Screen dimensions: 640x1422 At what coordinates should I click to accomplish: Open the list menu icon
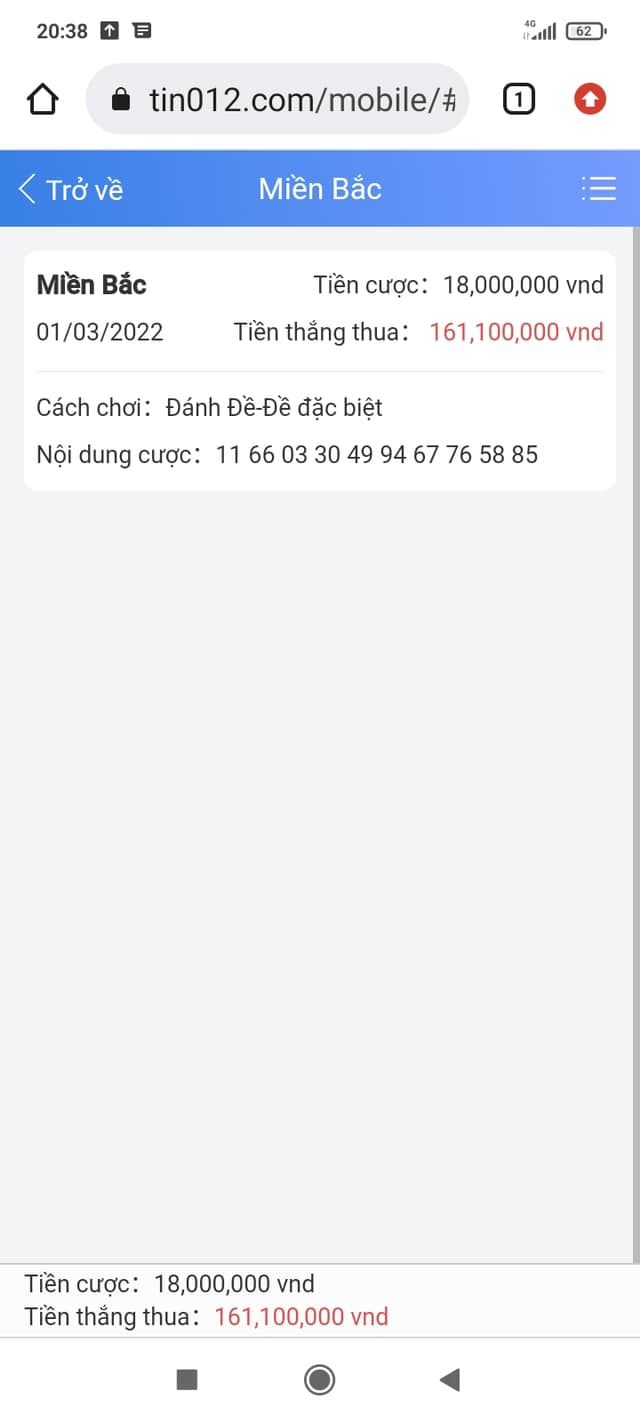pos(598,188)
